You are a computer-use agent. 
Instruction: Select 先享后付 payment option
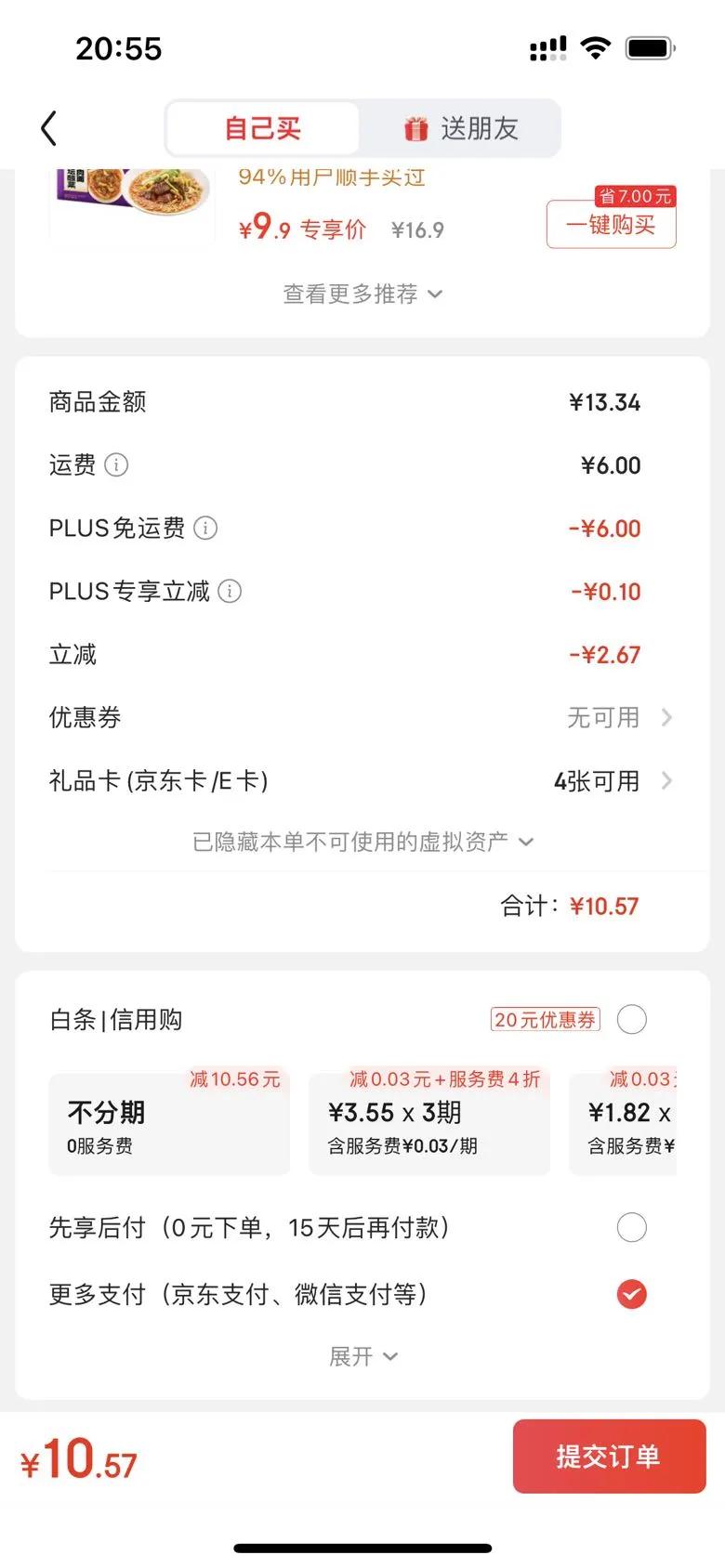[x=631, y=1227]
